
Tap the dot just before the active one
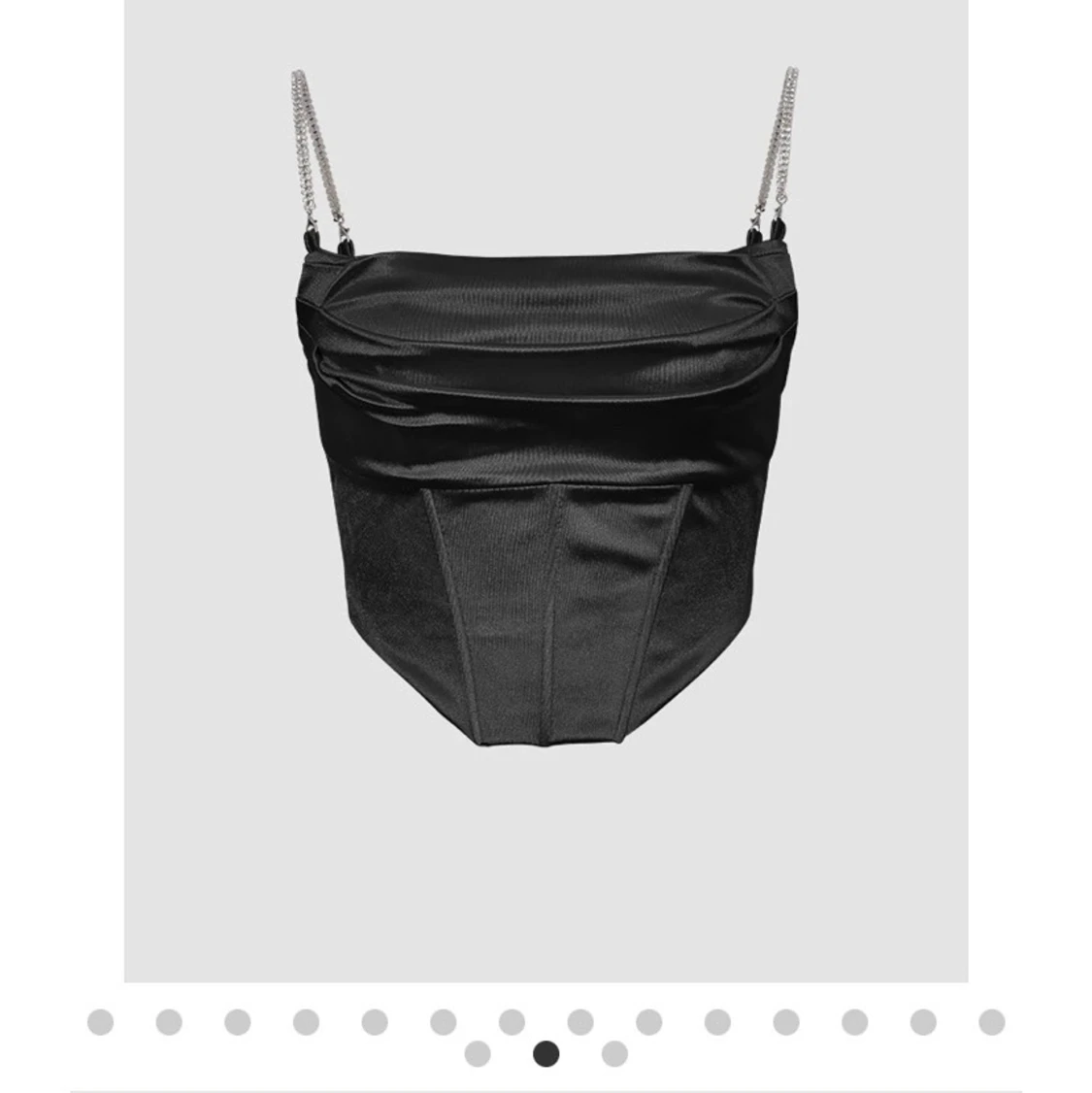pyautogui.click(x=478, y=1053)
